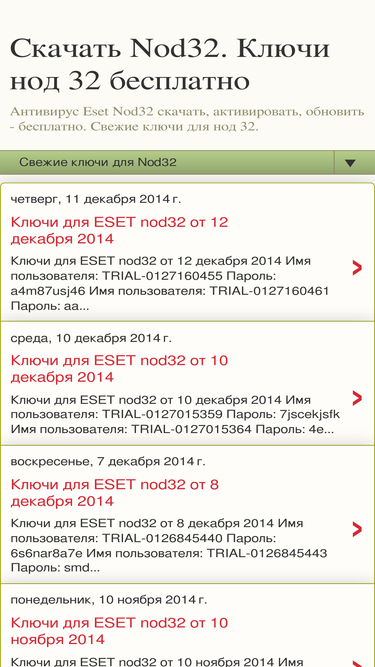
Task: Open the post Ключи для ESET nod32 от 10 декабря 2014
Action: pos(119,369)
